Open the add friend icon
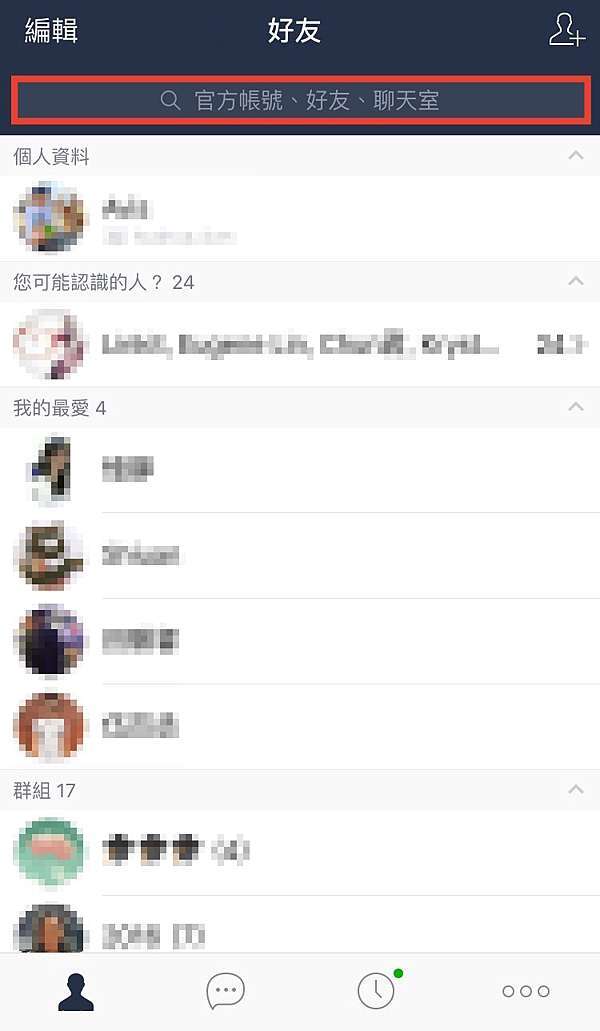 point(566,30)
